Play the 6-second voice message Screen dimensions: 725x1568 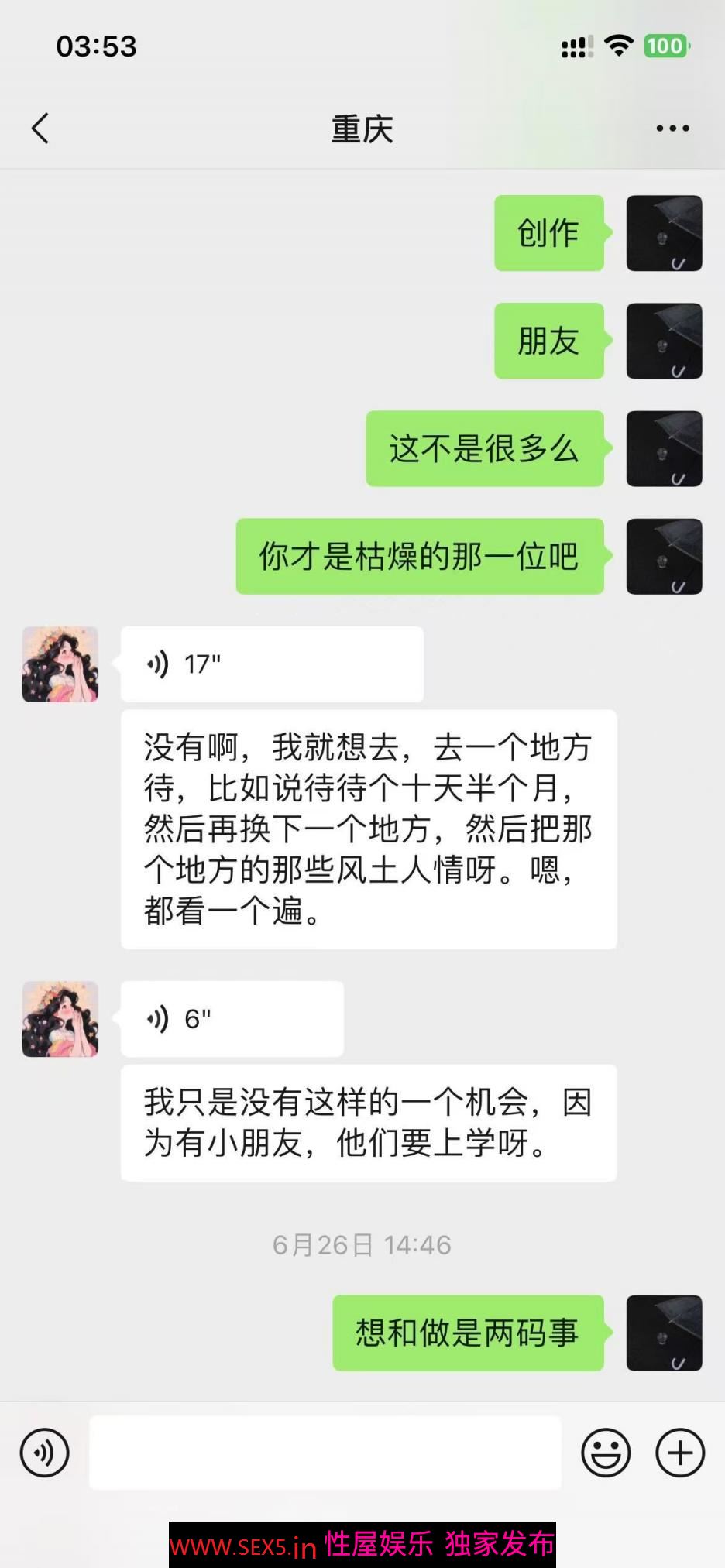tap(232, 1019)
